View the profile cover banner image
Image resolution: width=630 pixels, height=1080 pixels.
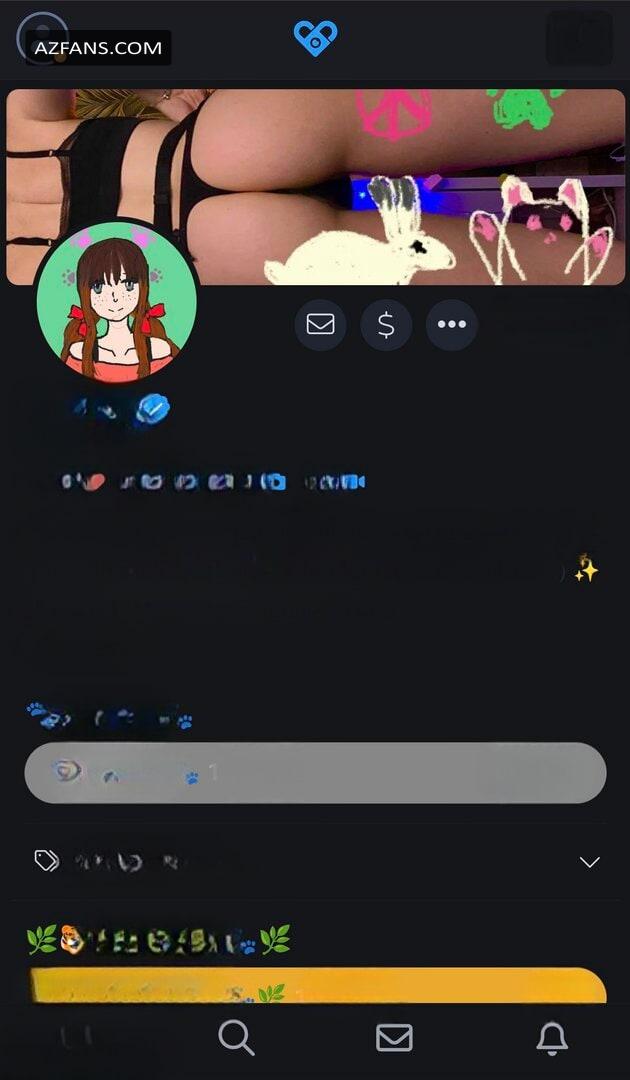(315, 187)
